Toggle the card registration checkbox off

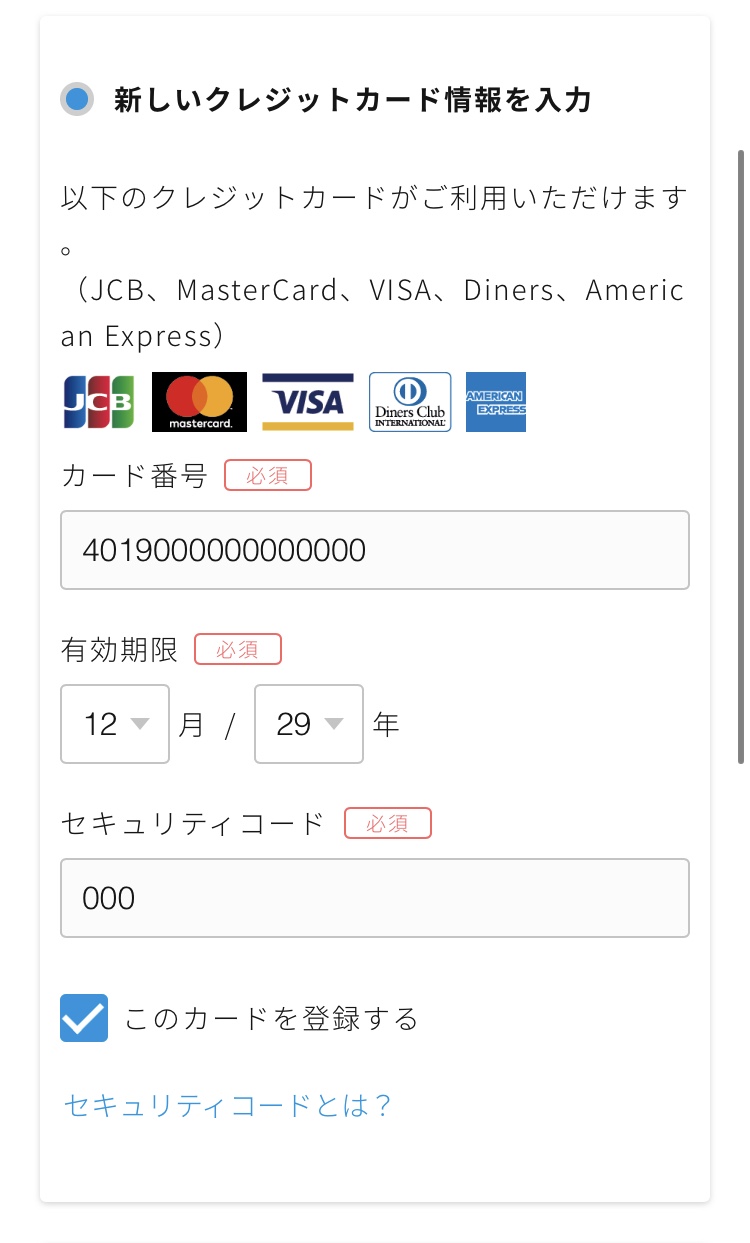pyautogui.click(x=83, y=1017)
